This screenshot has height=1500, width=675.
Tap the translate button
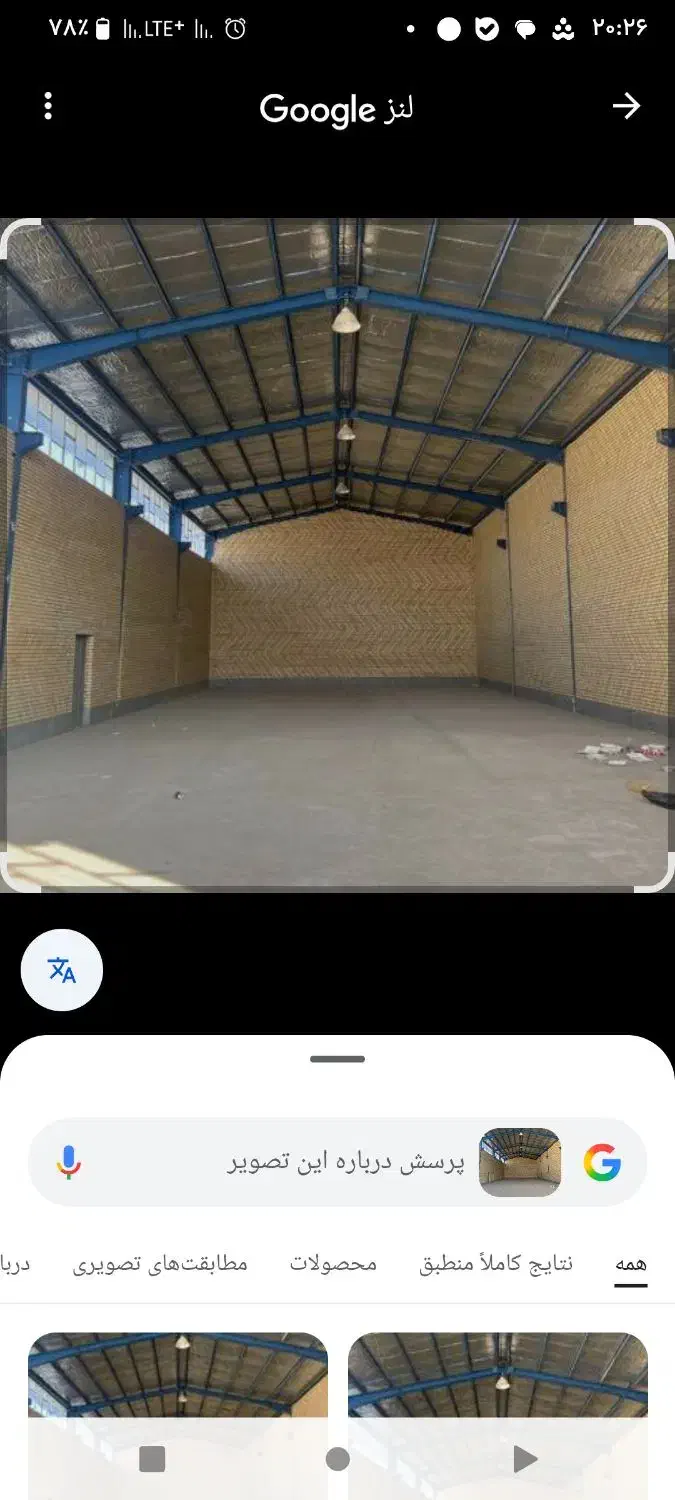coord(62,970)
